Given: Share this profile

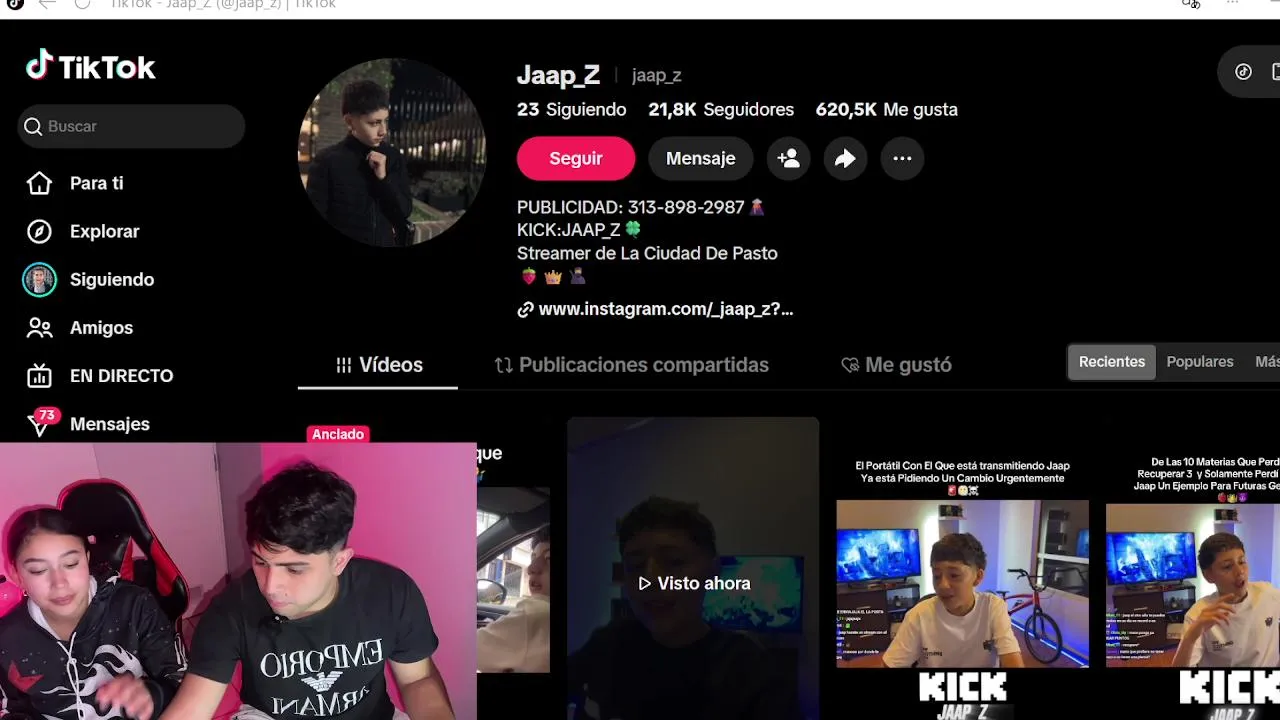Looking at the screenshot, I should [x=845, y=158].
